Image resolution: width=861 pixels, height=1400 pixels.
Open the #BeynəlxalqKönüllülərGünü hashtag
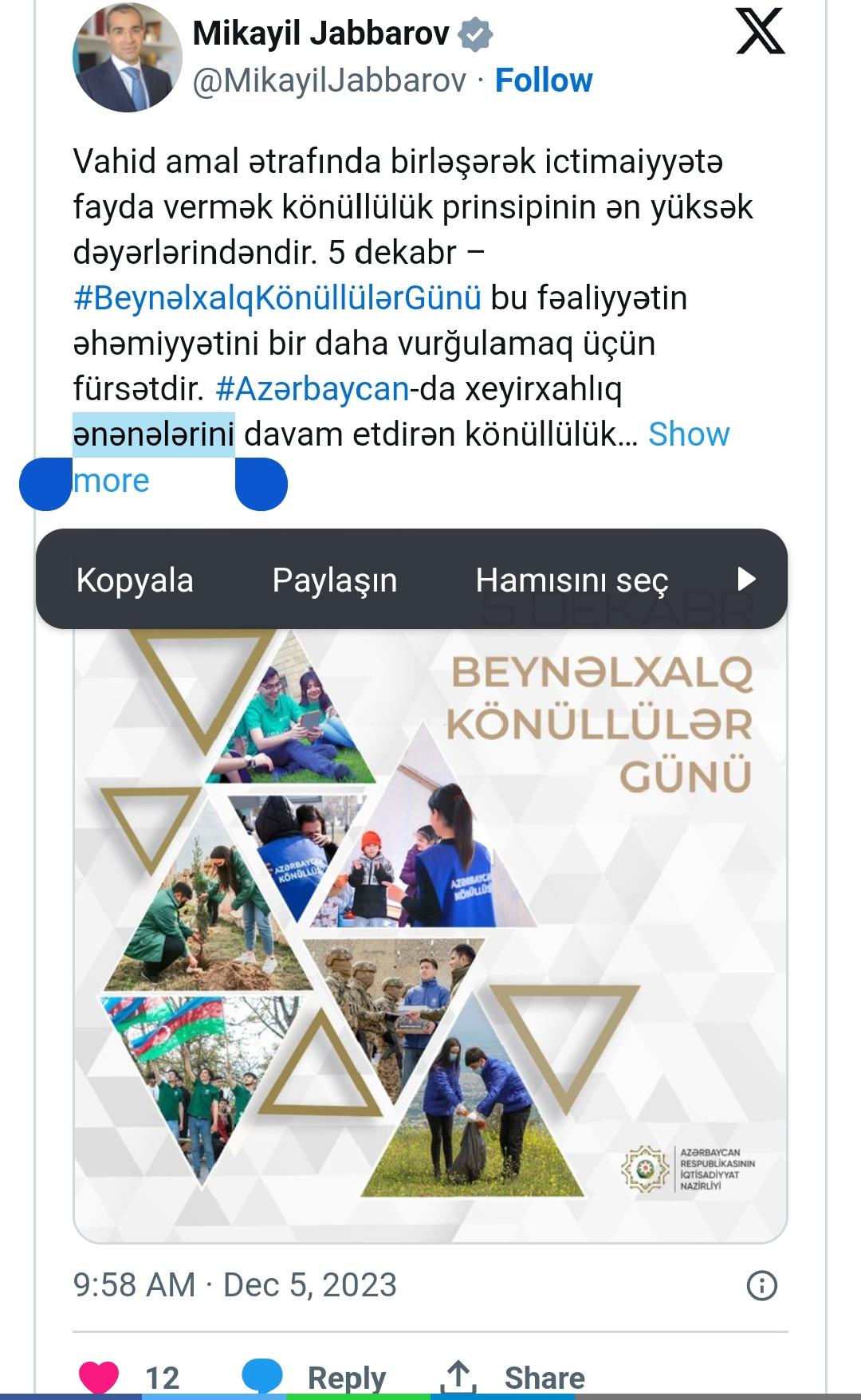[277, 298]
